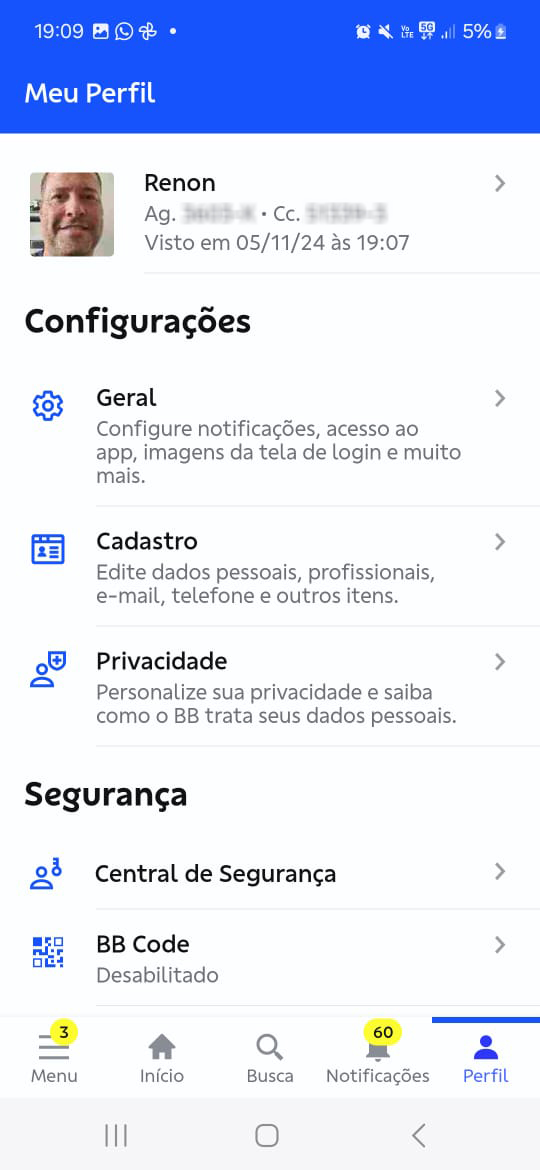Open the Notificações tab

[x=378, y=1057]
